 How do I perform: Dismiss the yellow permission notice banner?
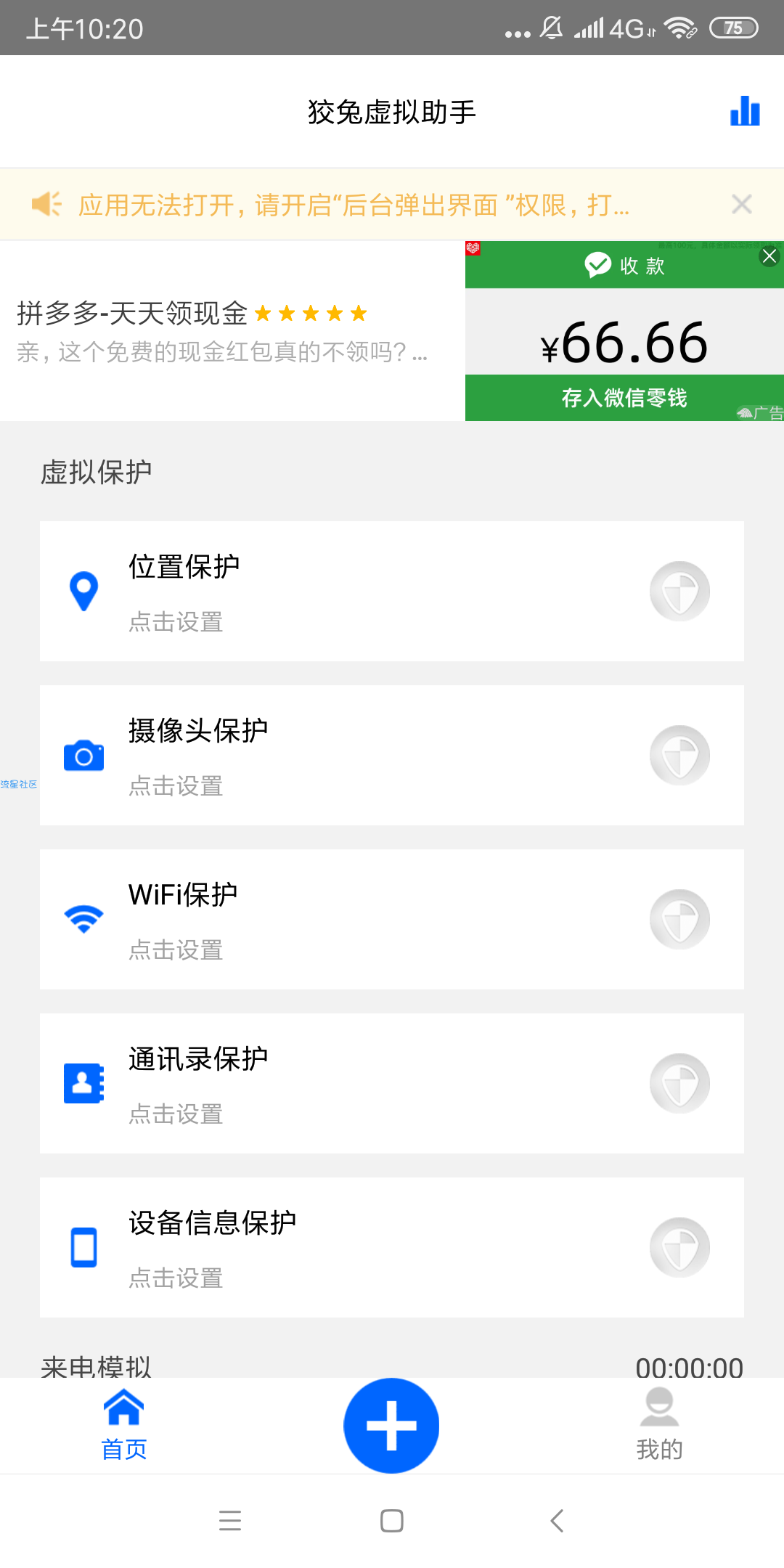pos(741,205)
